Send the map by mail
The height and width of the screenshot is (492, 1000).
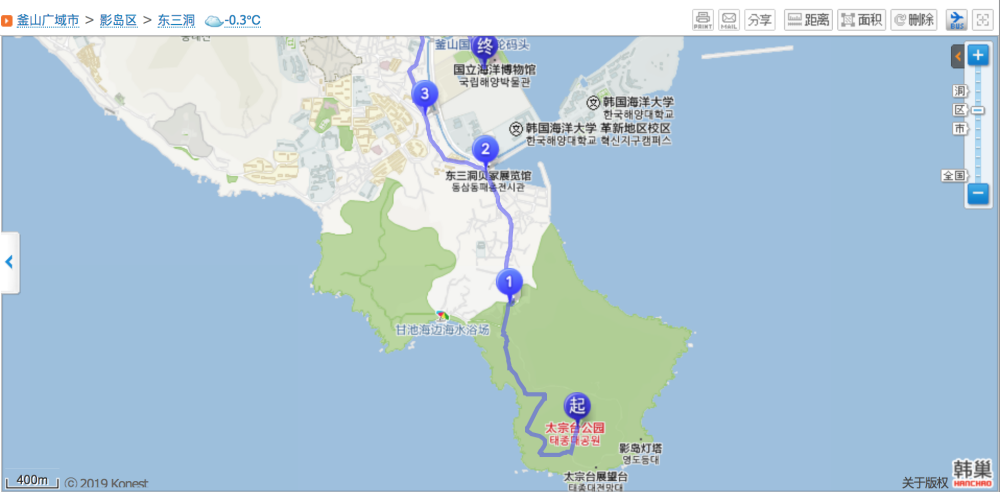click(x=729, y=19)
